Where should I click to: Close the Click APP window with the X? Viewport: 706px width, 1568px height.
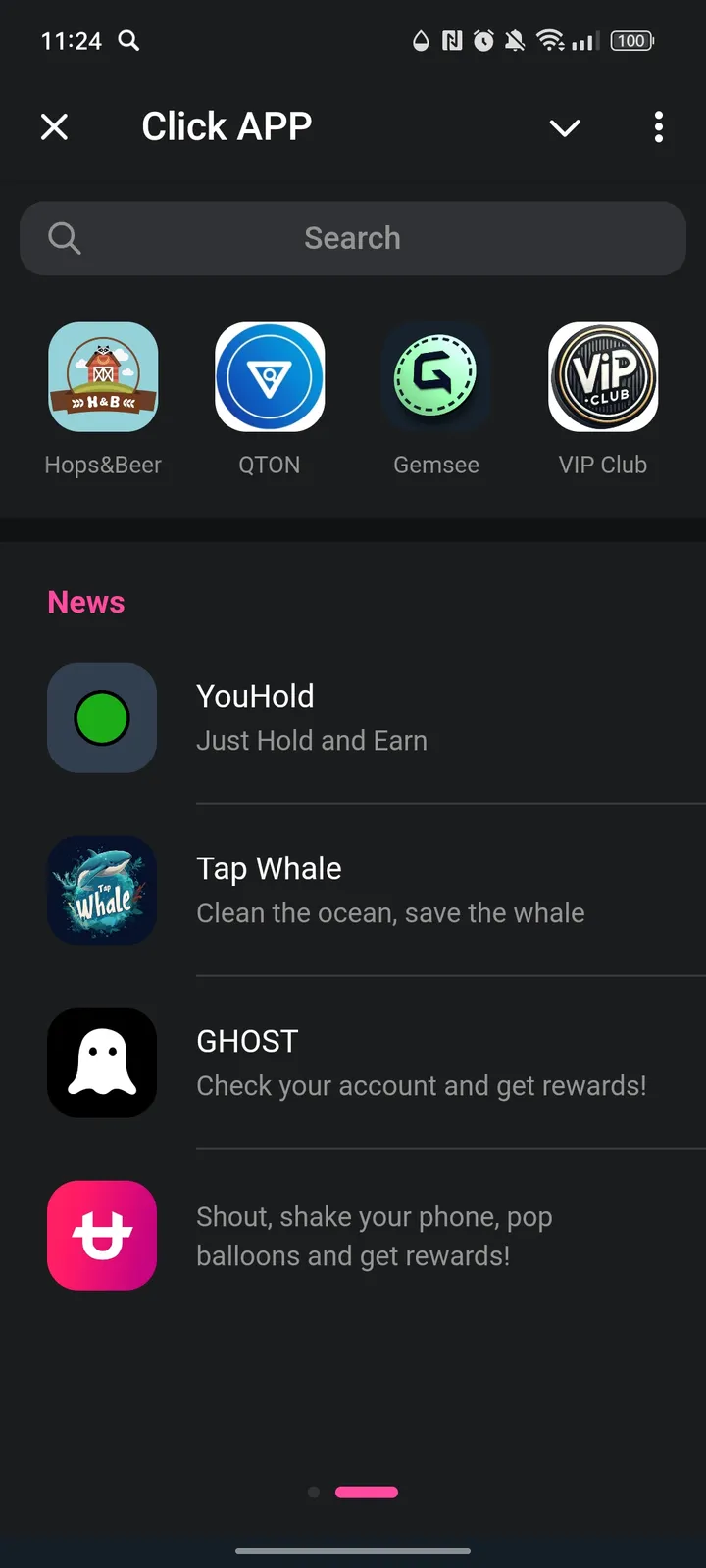click(x=55, y=127)
